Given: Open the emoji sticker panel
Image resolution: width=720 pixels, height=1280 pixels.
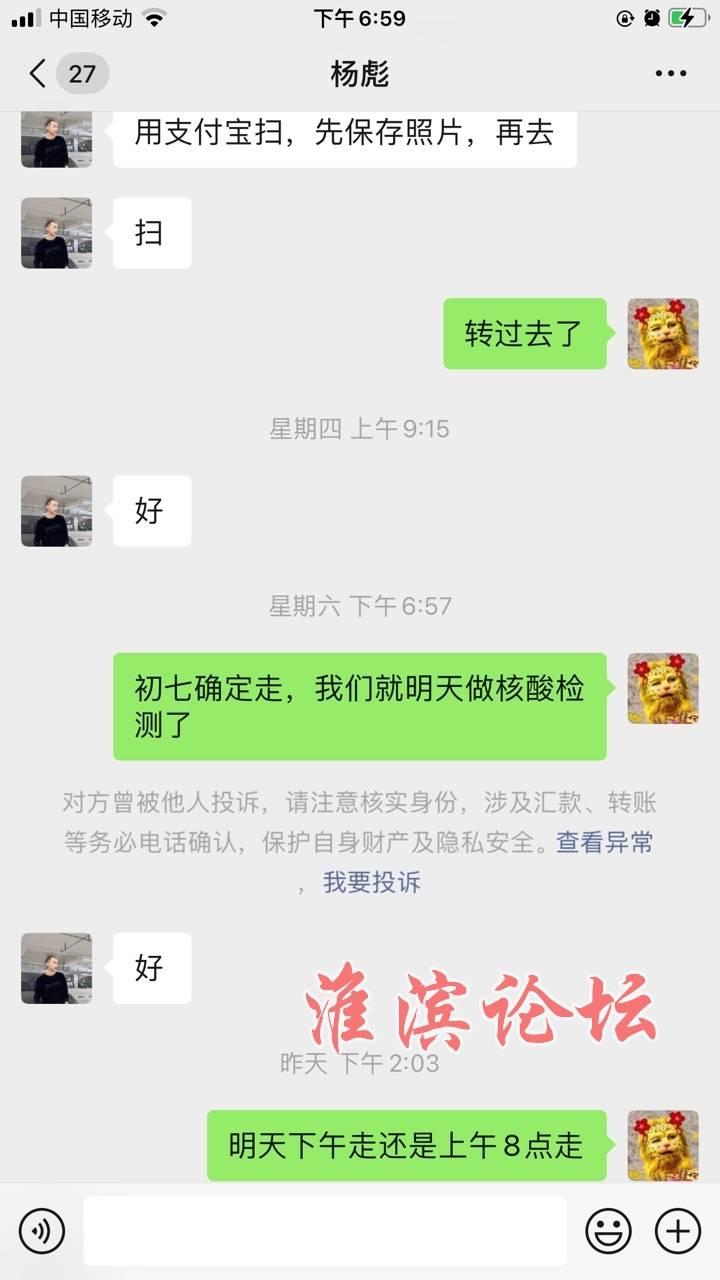Looking at the screenshot, I should (608, 1230).
